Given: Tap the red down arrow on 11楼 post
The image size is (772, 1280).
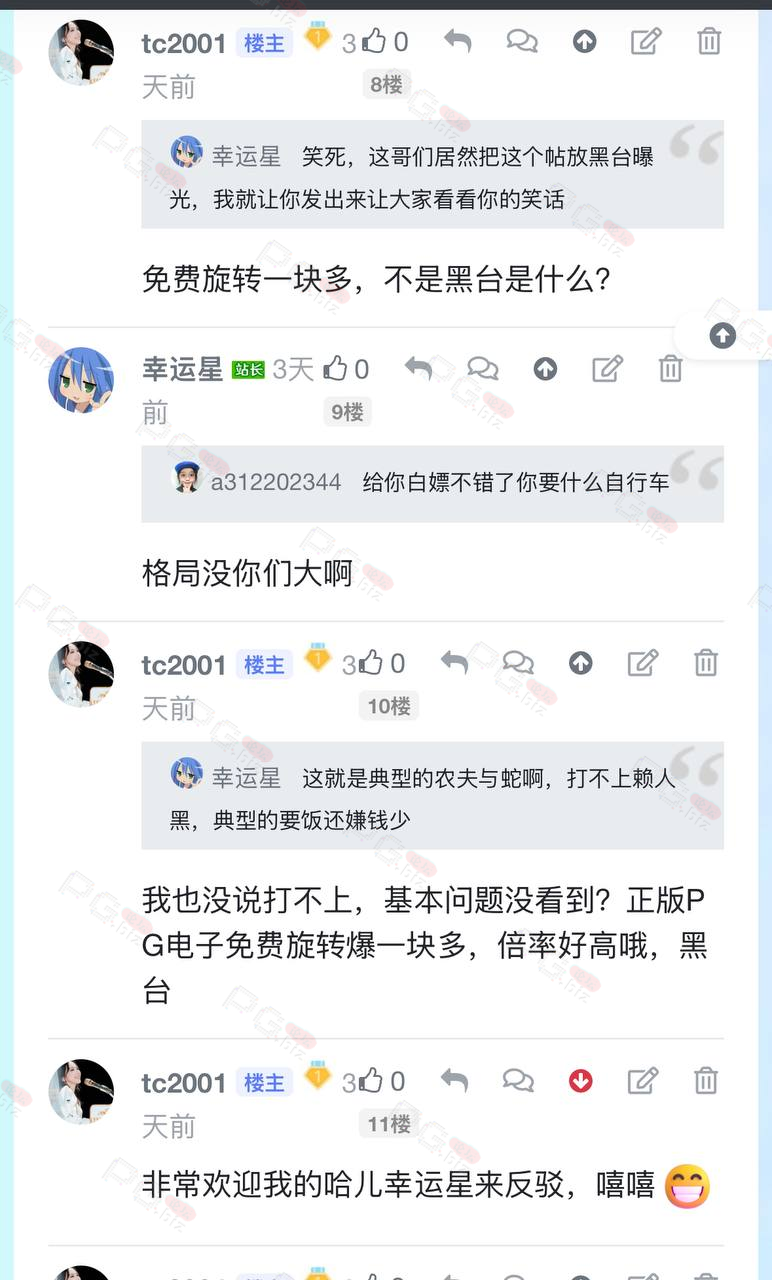Looking at the screenshot, I should point(581,1081).
